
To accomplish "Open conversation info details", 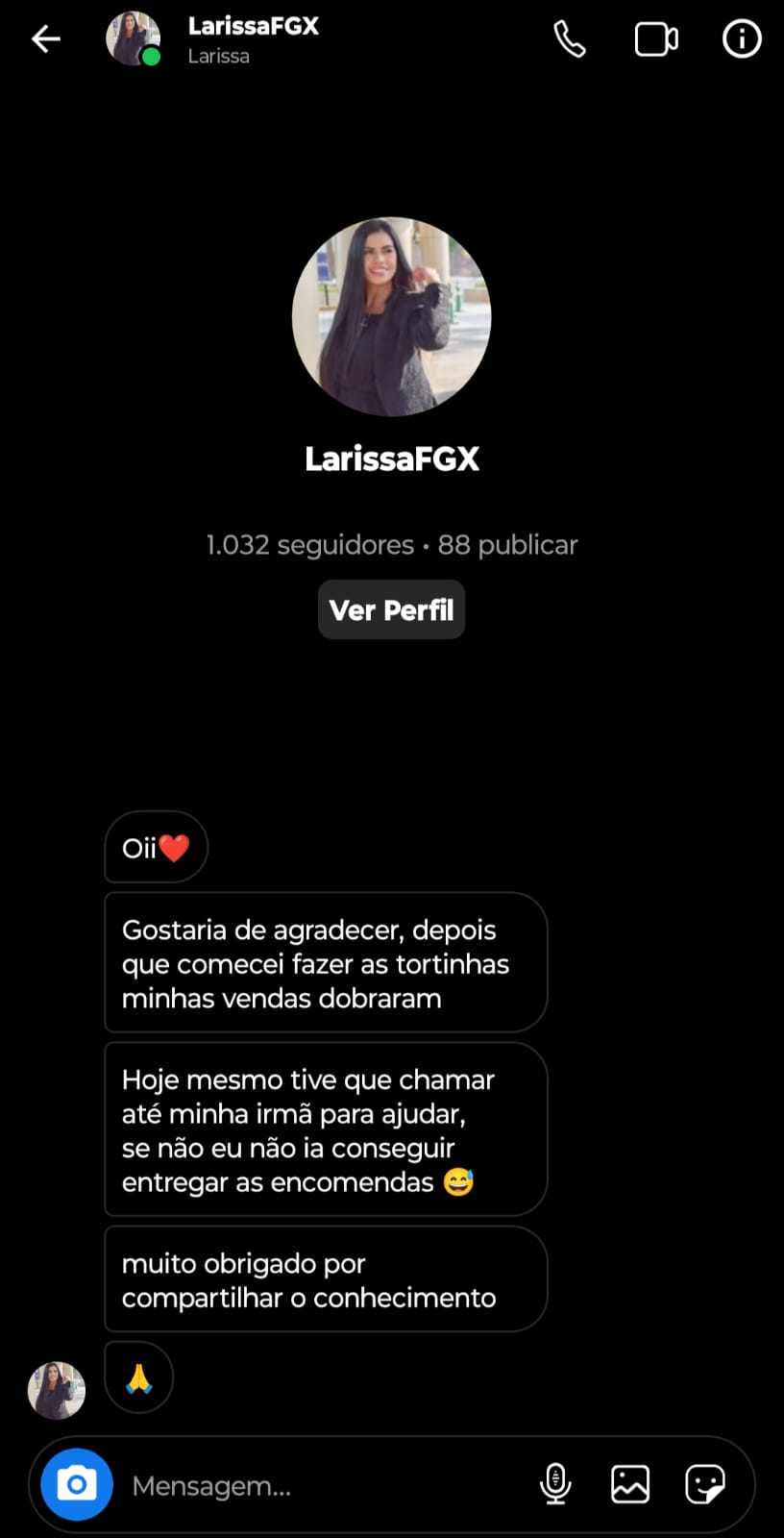I will (x=741, y=39).
